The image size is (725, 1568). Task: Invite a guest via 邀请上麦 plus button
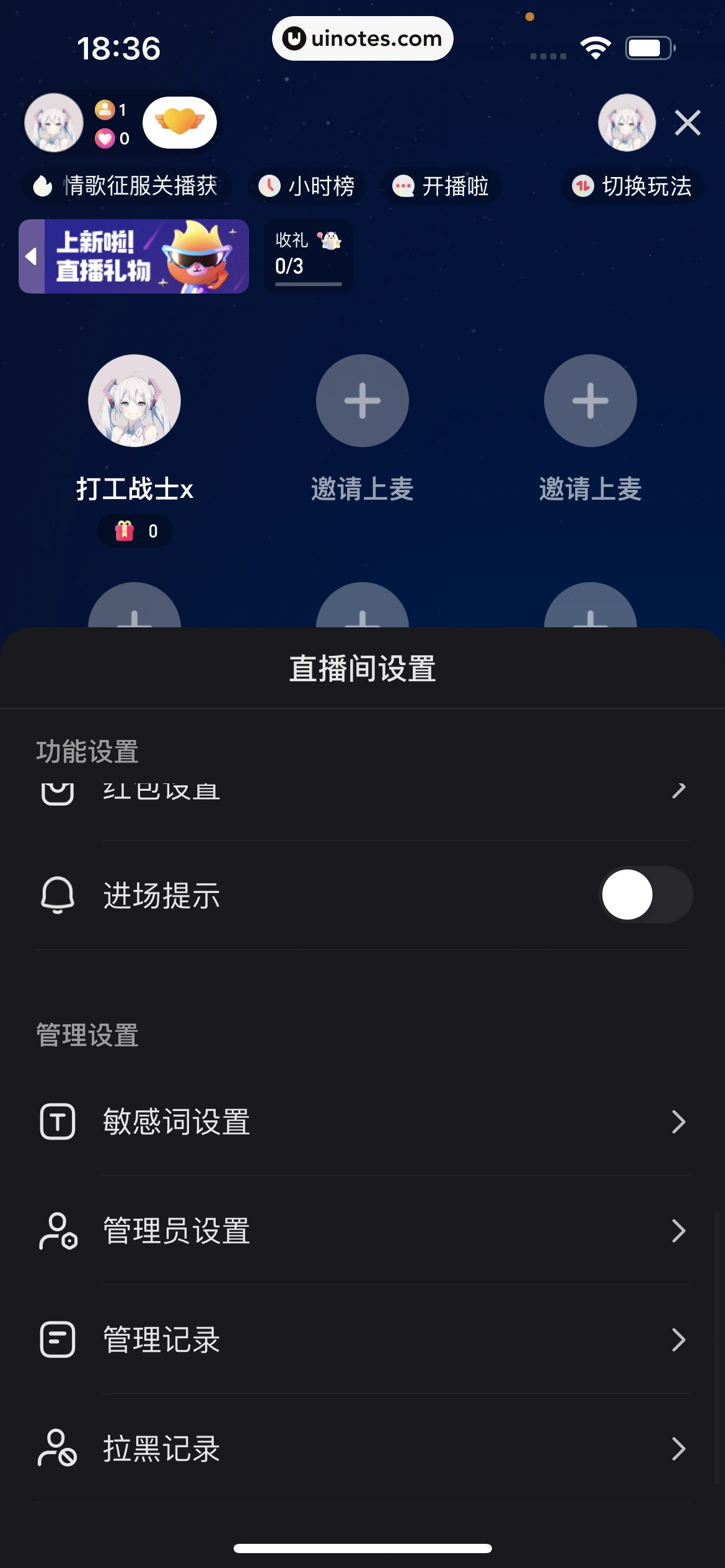click(x=362, y=401)
